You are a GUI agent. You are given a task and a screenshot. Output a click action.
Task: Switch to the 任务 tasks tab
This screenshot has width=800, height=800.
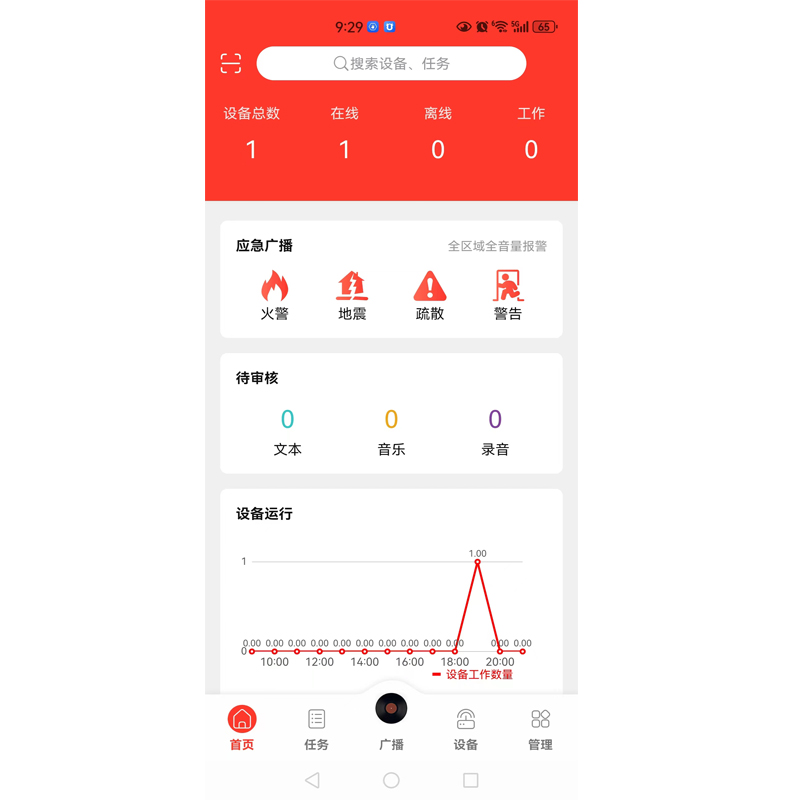point(316,729)
